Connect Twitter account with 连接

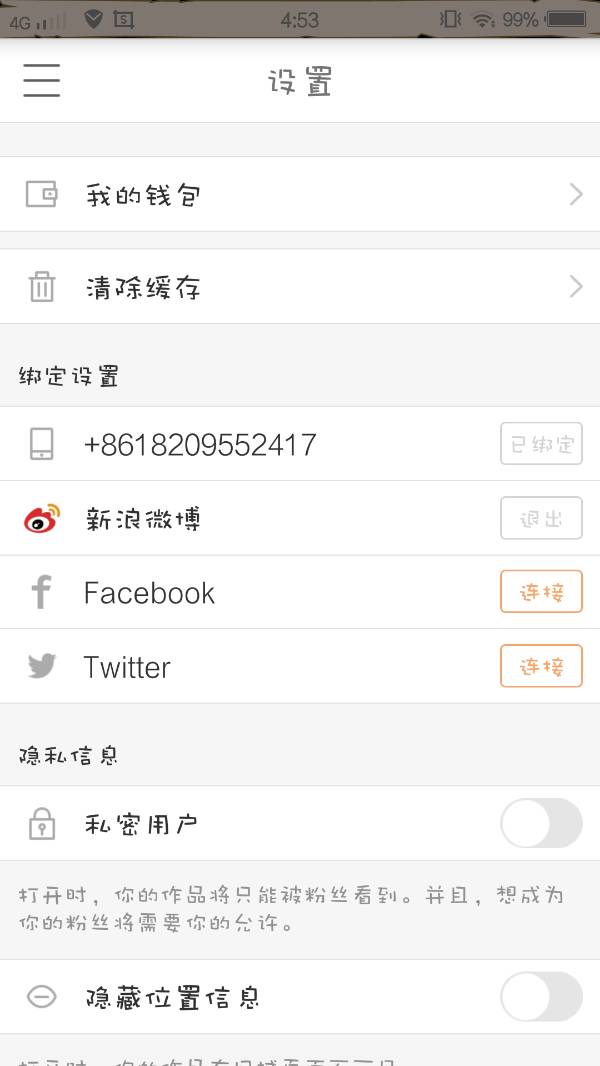click(541, 666)
